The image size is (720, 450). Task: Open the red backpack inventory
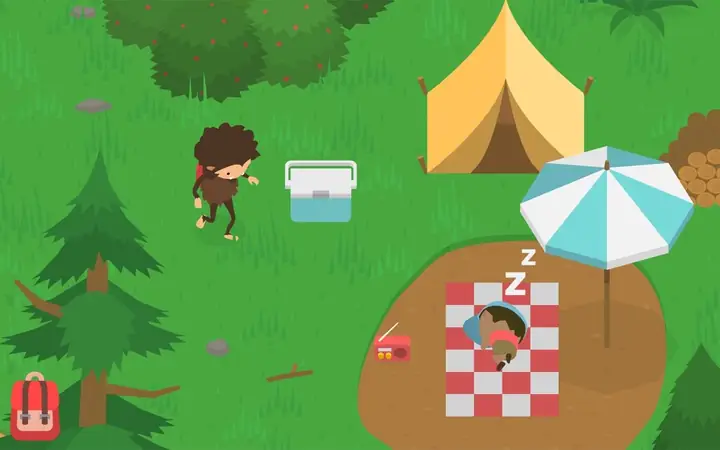click(34, 407)
